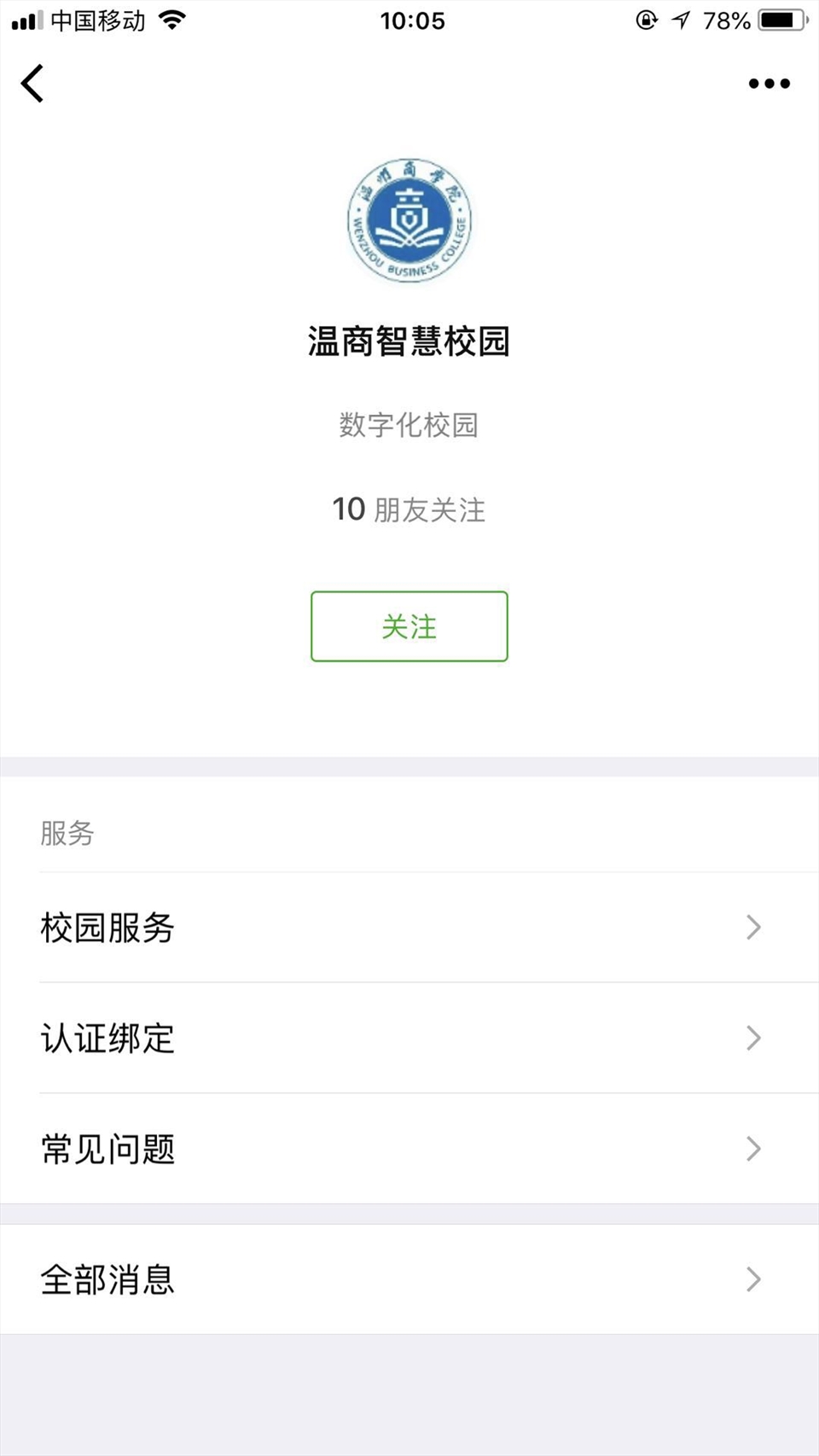Open 认证绑定
Screen dimensions: 819x1456
409,1038
